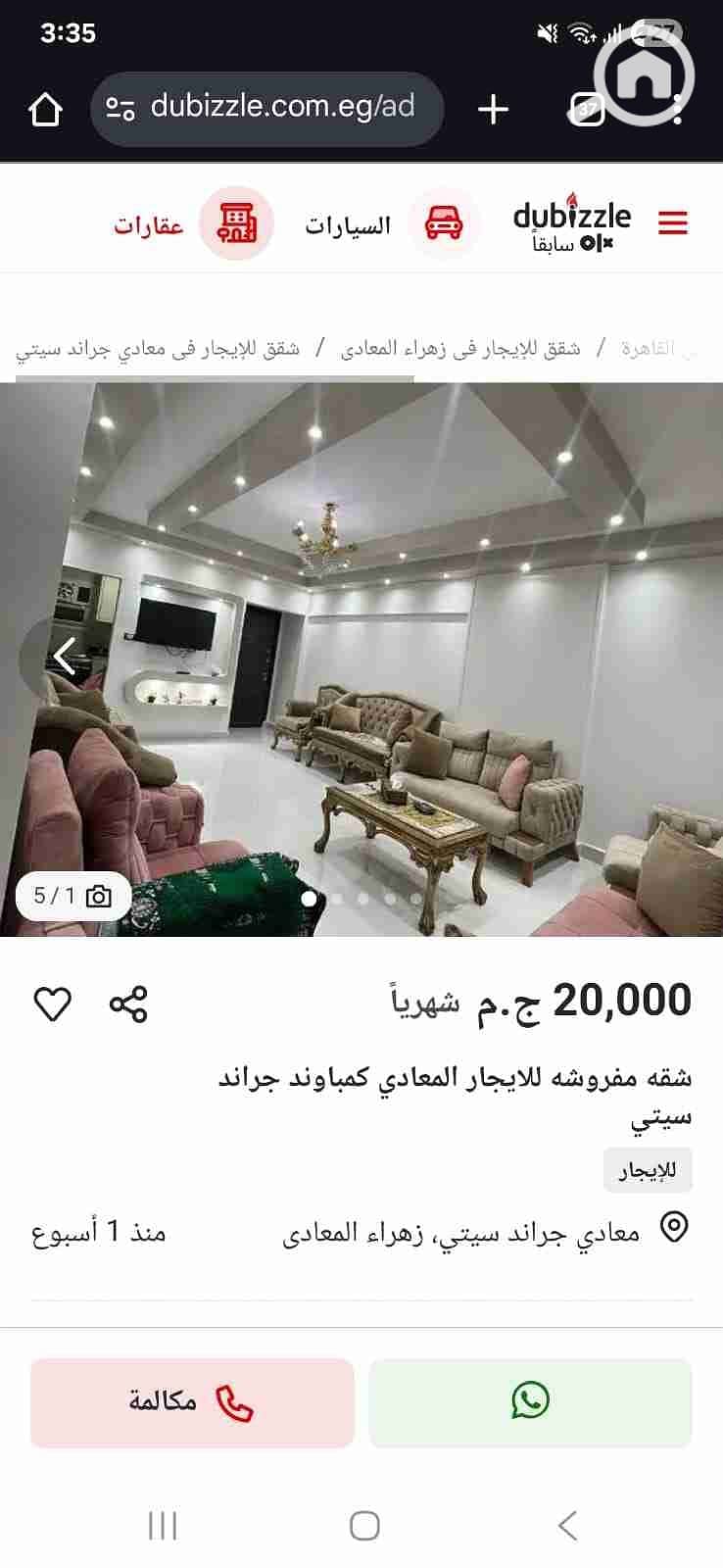Share this apartment listing
The height and width of the screenshot is (1568, 723).
click(128, 1004)
